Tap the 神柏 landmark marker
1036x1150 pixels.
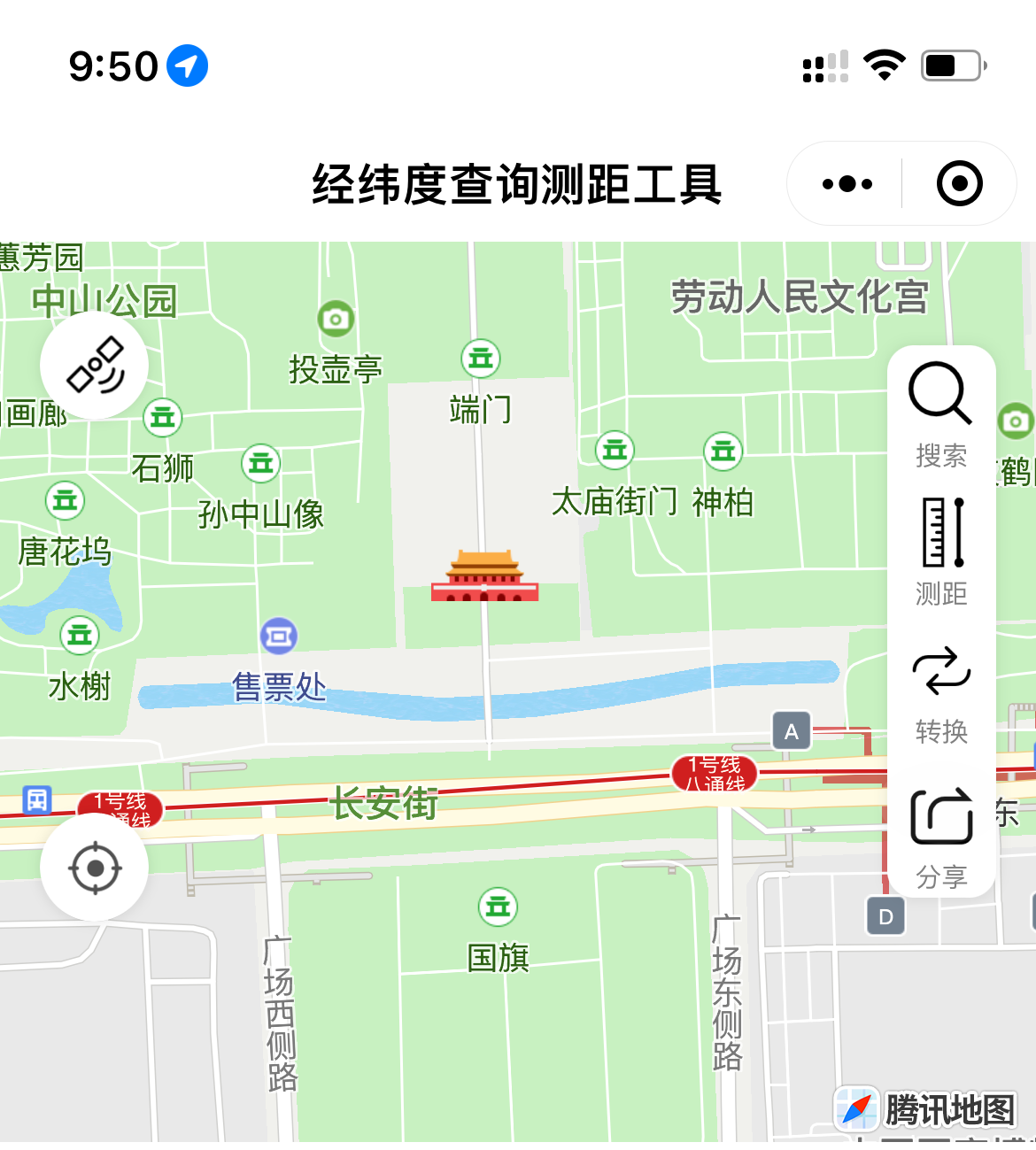point(723,452)
